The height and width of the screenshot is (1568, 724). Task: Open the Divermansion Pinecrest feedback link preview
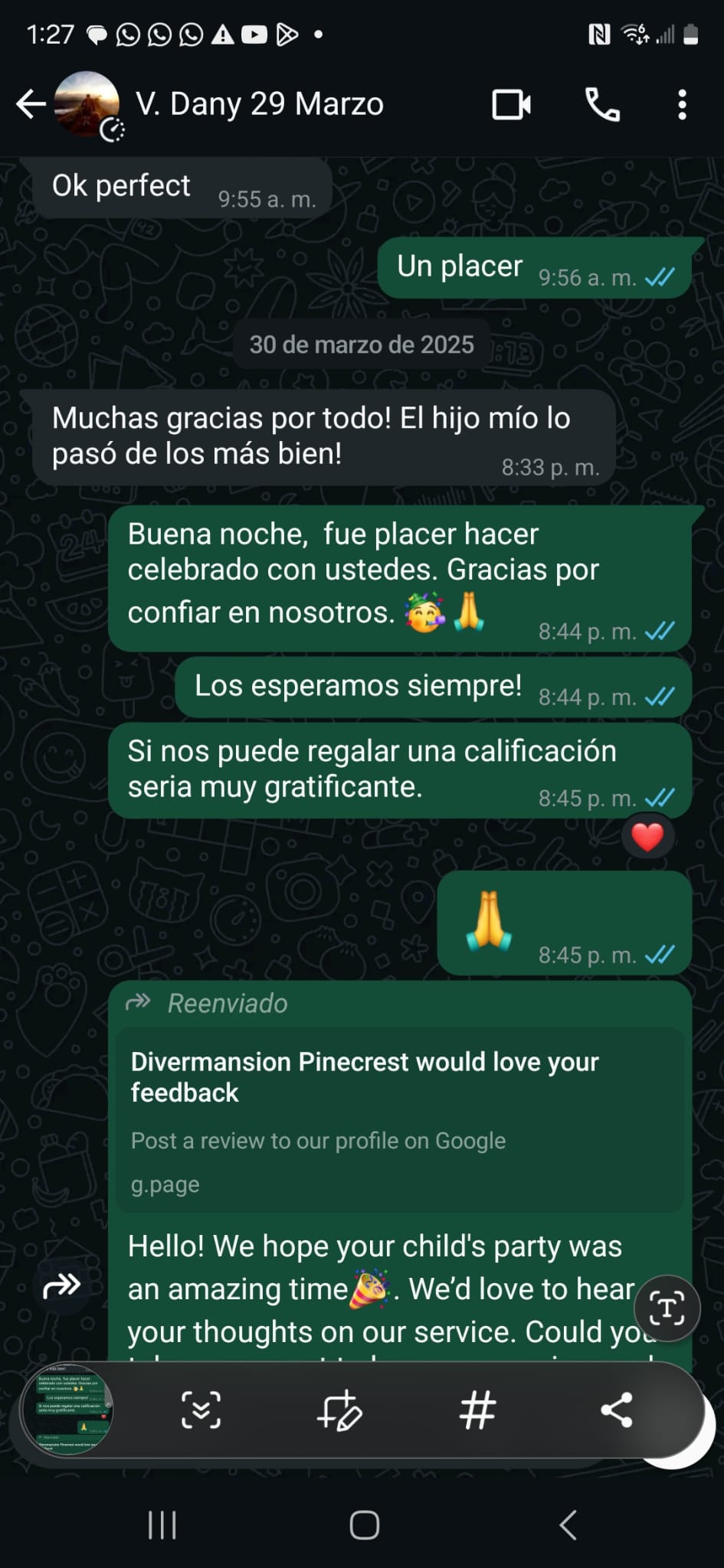tap(399, 1121)
